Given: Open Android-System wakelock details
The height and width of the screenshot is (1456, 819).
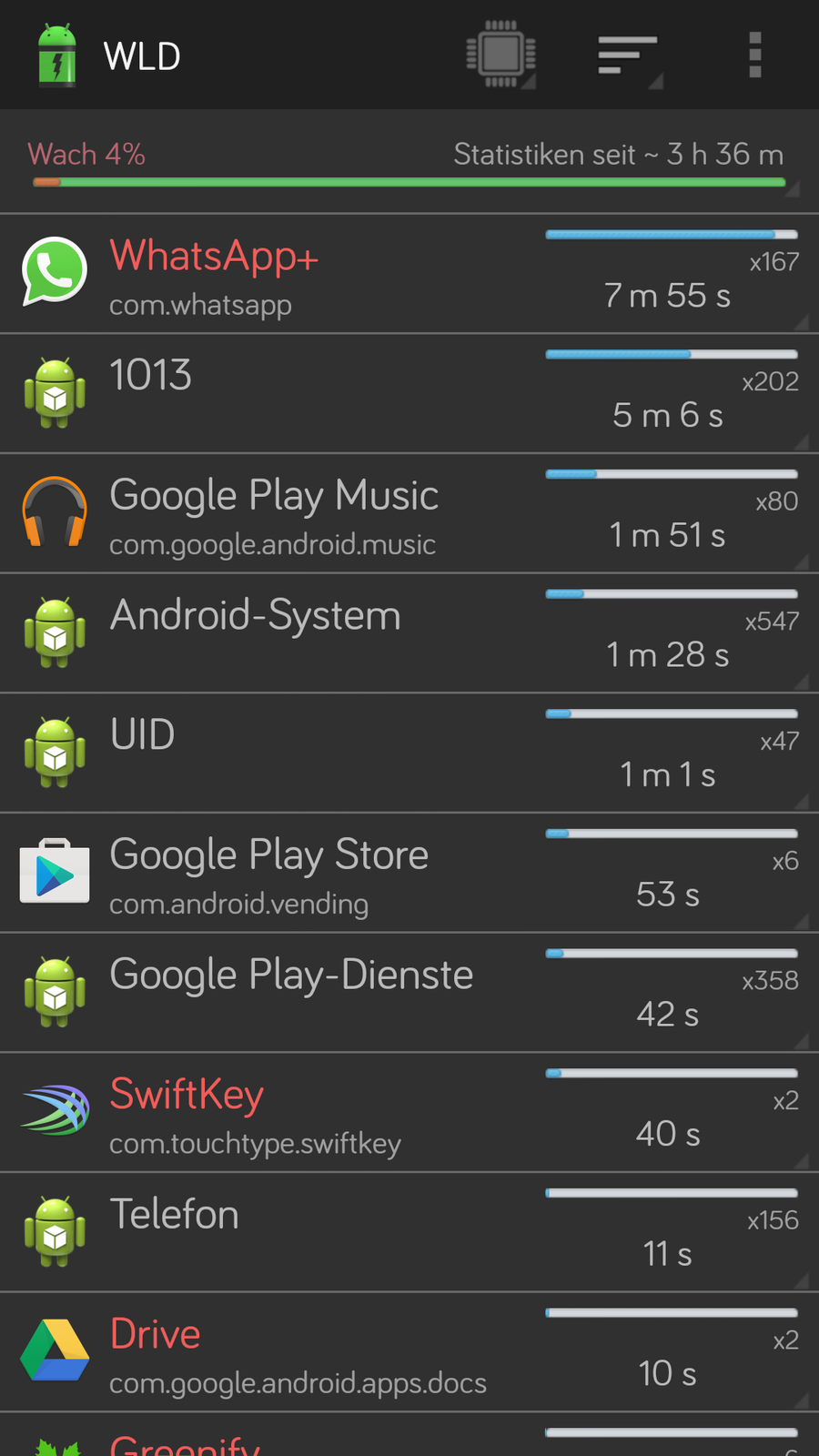Looking at the screenshot, I should pyautogui.click(x=409, y=634).
